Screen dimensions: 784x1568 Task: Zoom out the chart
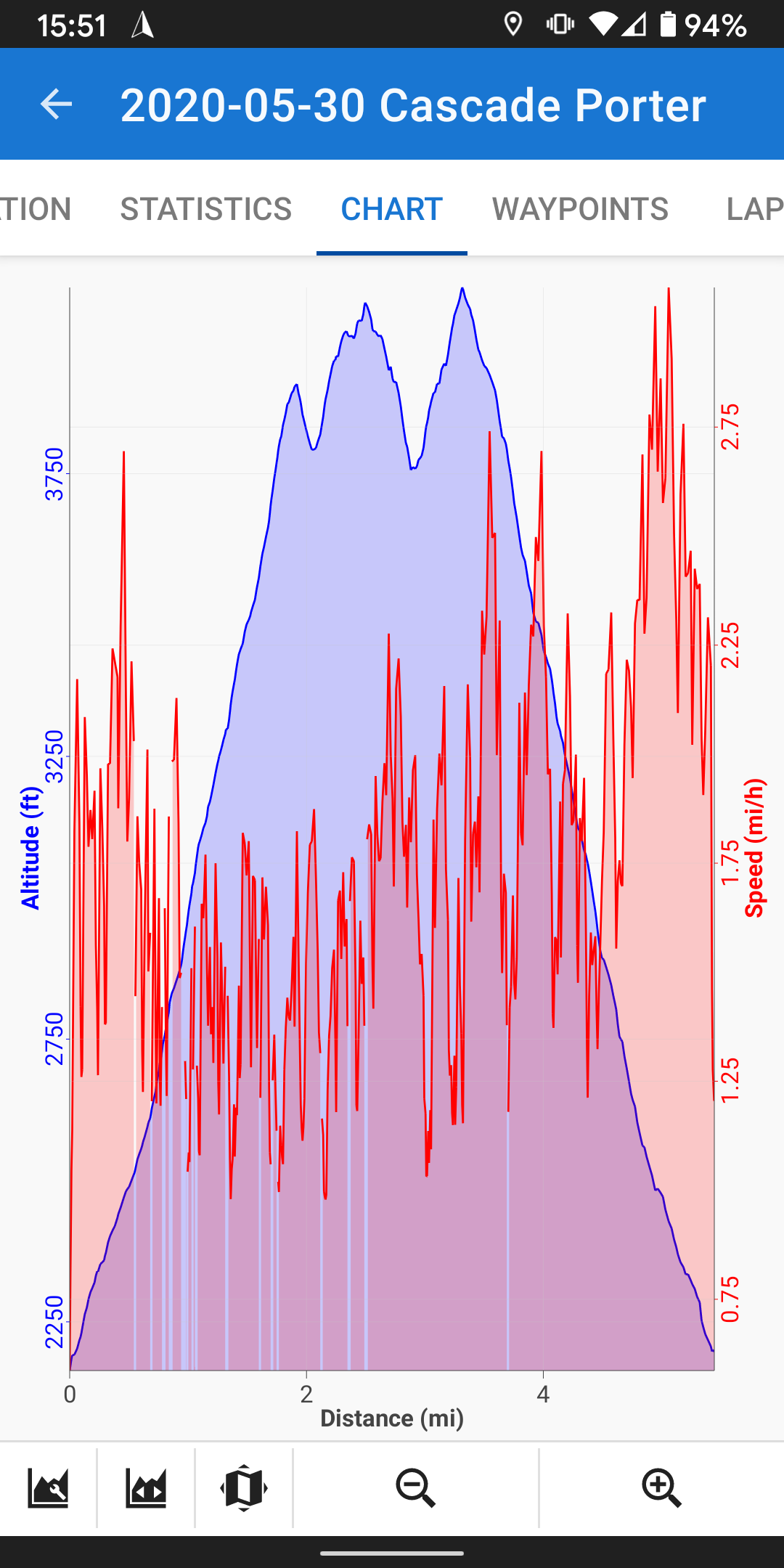click(x=415, y=1488)
